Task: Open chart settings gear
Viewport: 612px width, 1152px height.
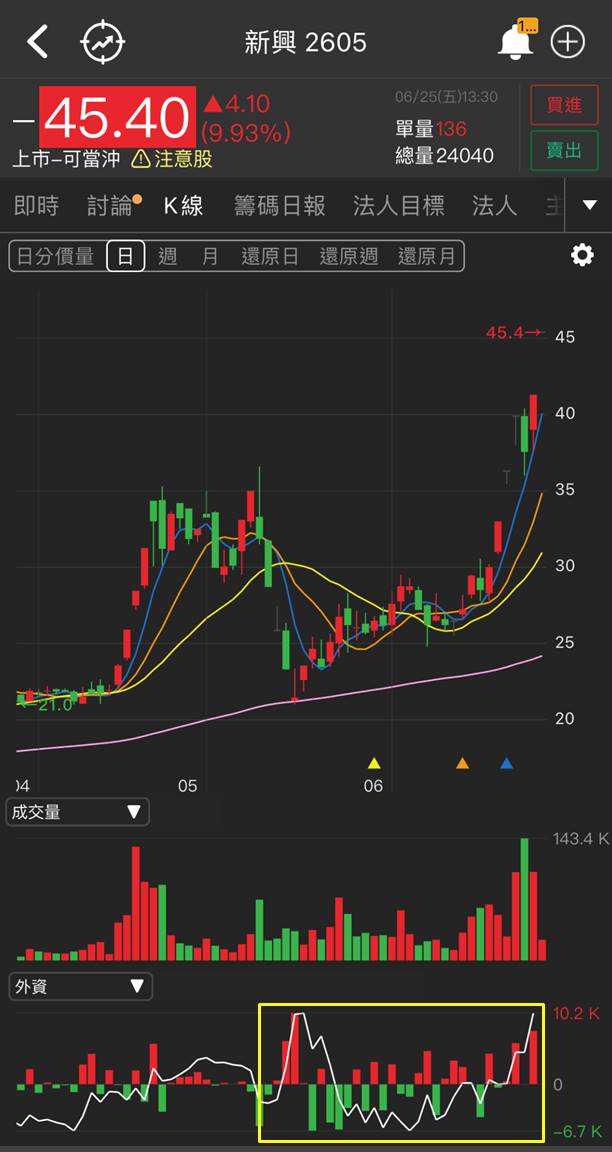Action: [x=582, y=256]
